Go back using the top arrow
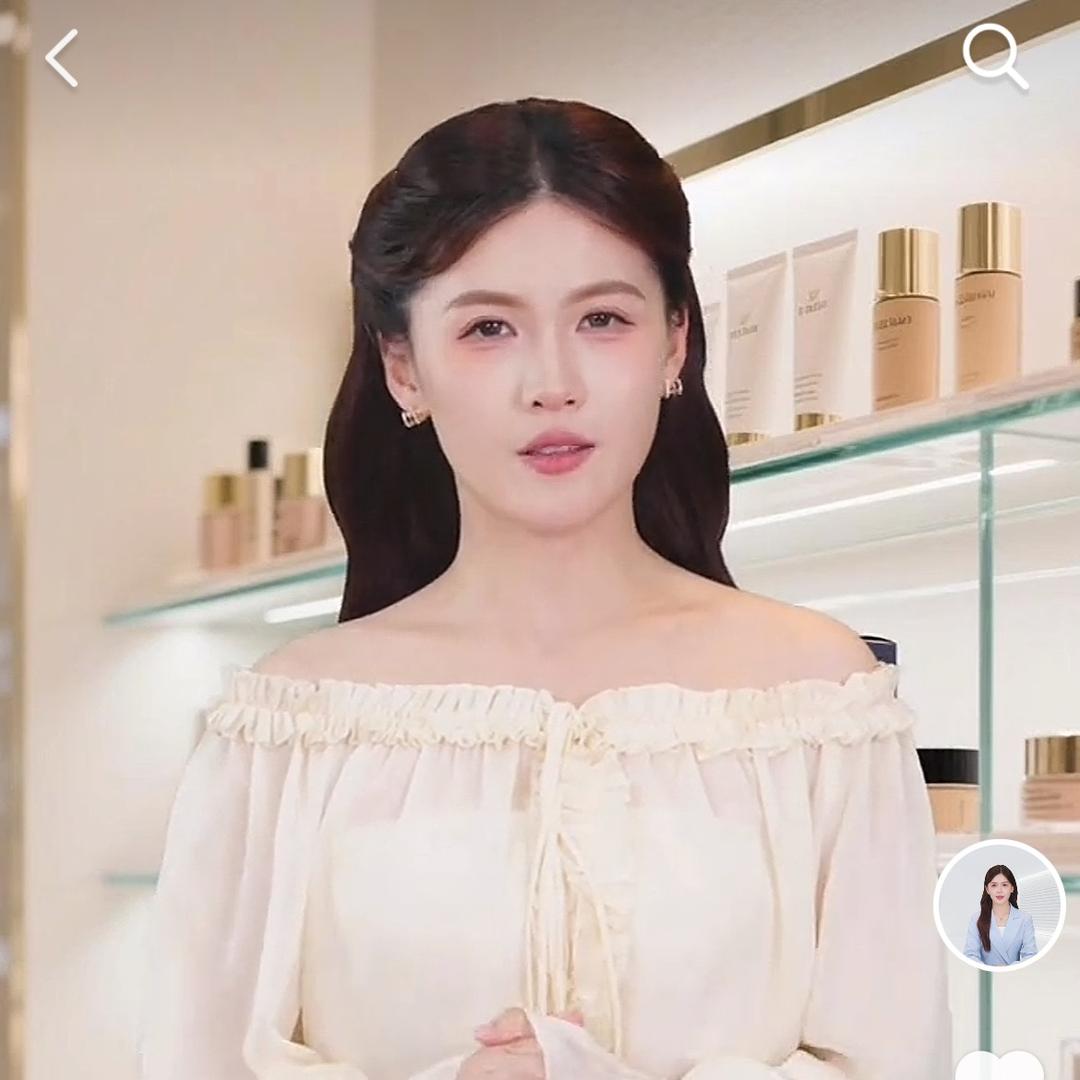Screen dimensions: 1080x1080 pyautogui.click(x=62, y=58)
